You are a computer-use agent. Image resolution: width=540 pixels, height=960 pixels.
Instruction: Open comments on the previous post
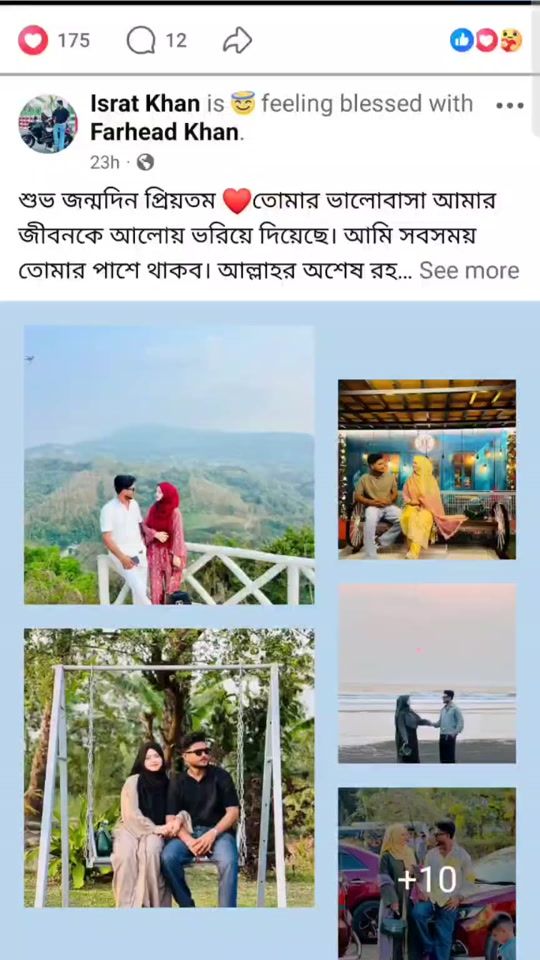tap(141, 41)
